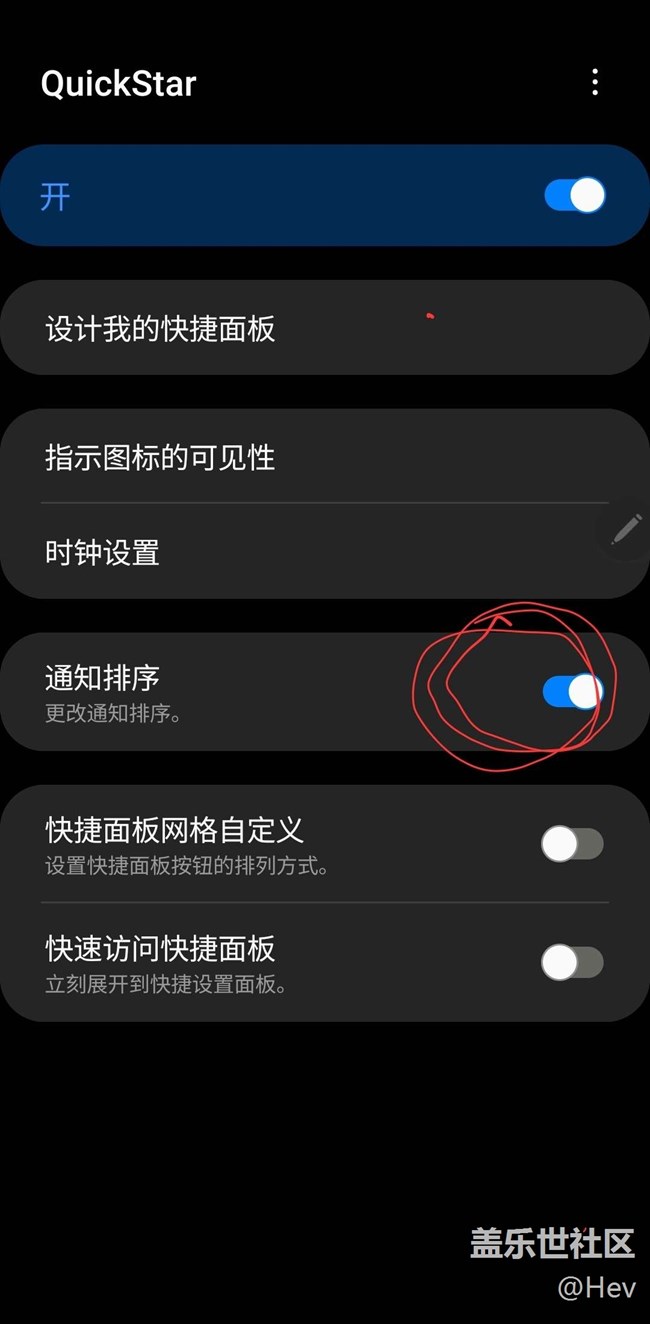Open the three-dot overflow menu
The height and width of the screenshot is (1324, 650).
595,82
